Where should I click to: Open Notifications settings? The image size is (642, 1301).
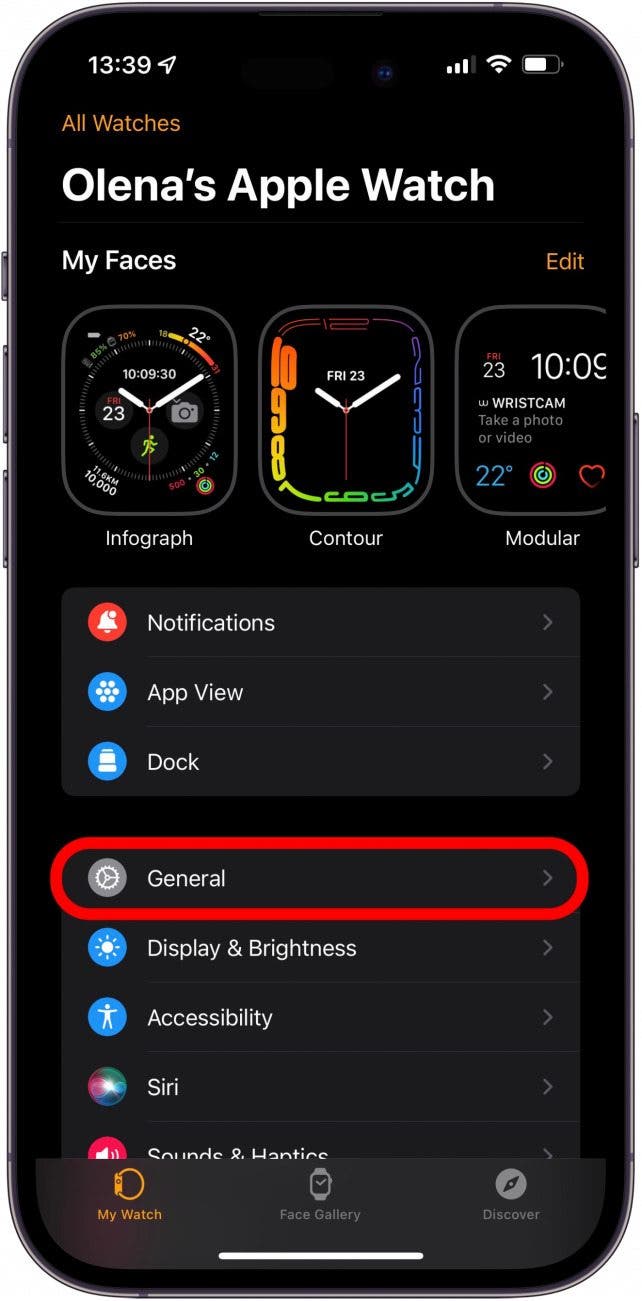click(320, 622)
